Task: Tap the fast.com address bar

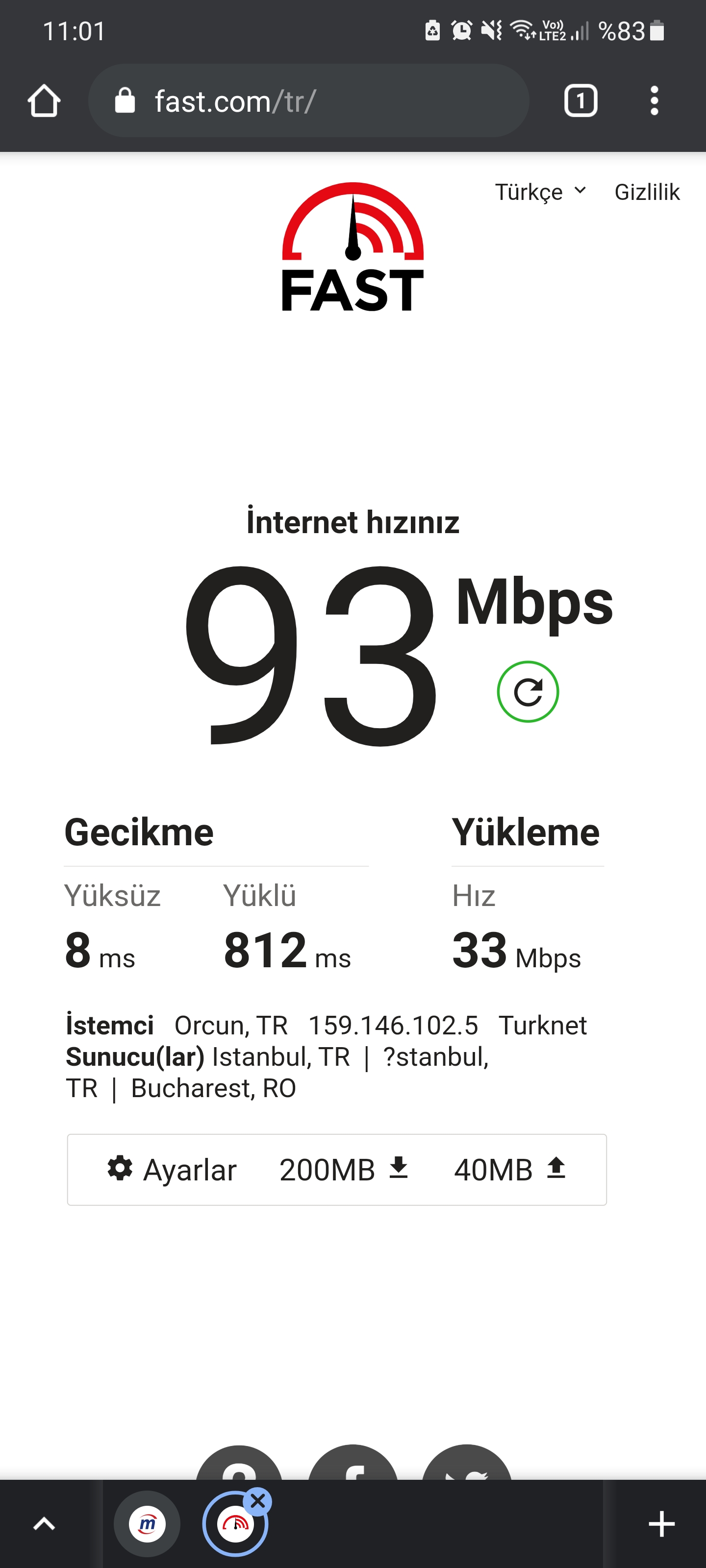Action: click(x=308, y=100)
